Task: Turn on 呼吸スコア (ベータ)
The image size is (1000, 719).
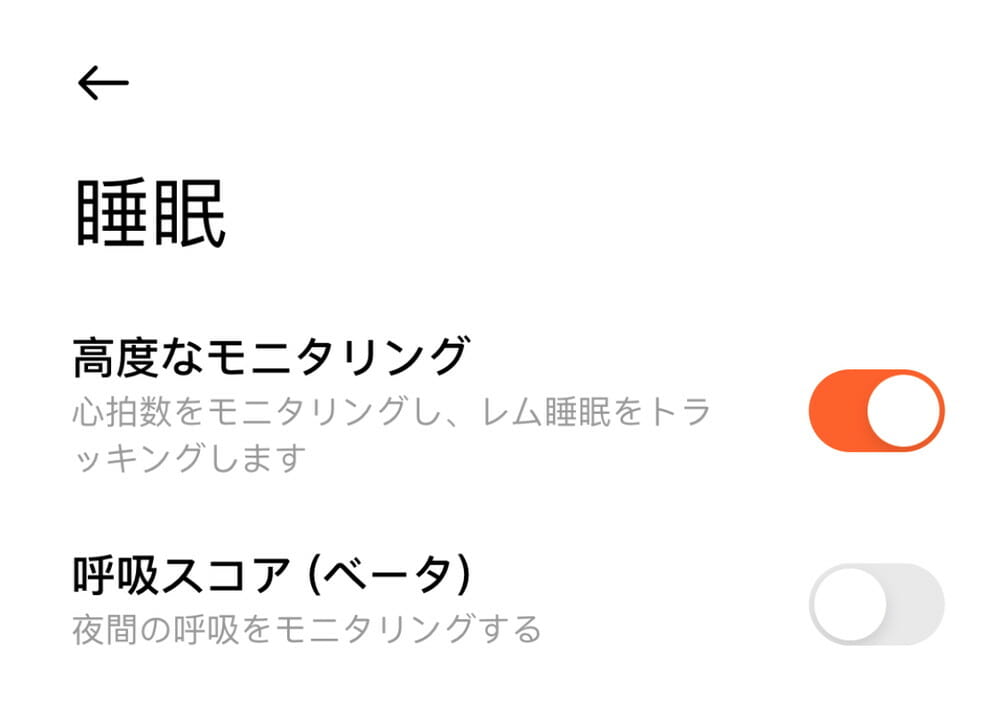Action: [876, 604]
